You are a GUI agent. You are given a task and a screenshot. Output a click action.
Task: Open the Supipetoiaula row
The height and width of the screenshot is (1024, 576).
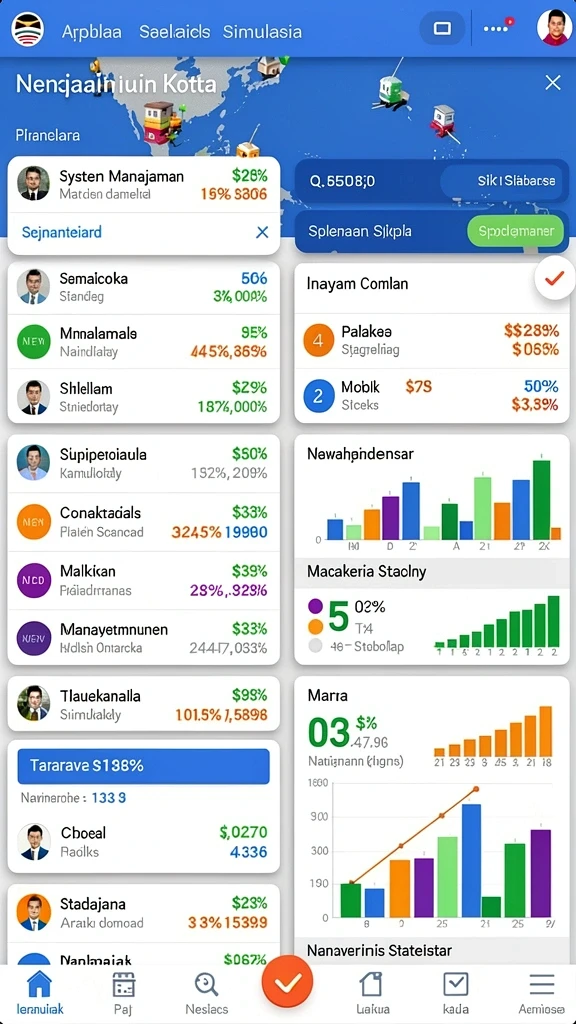tap(144, 463)
